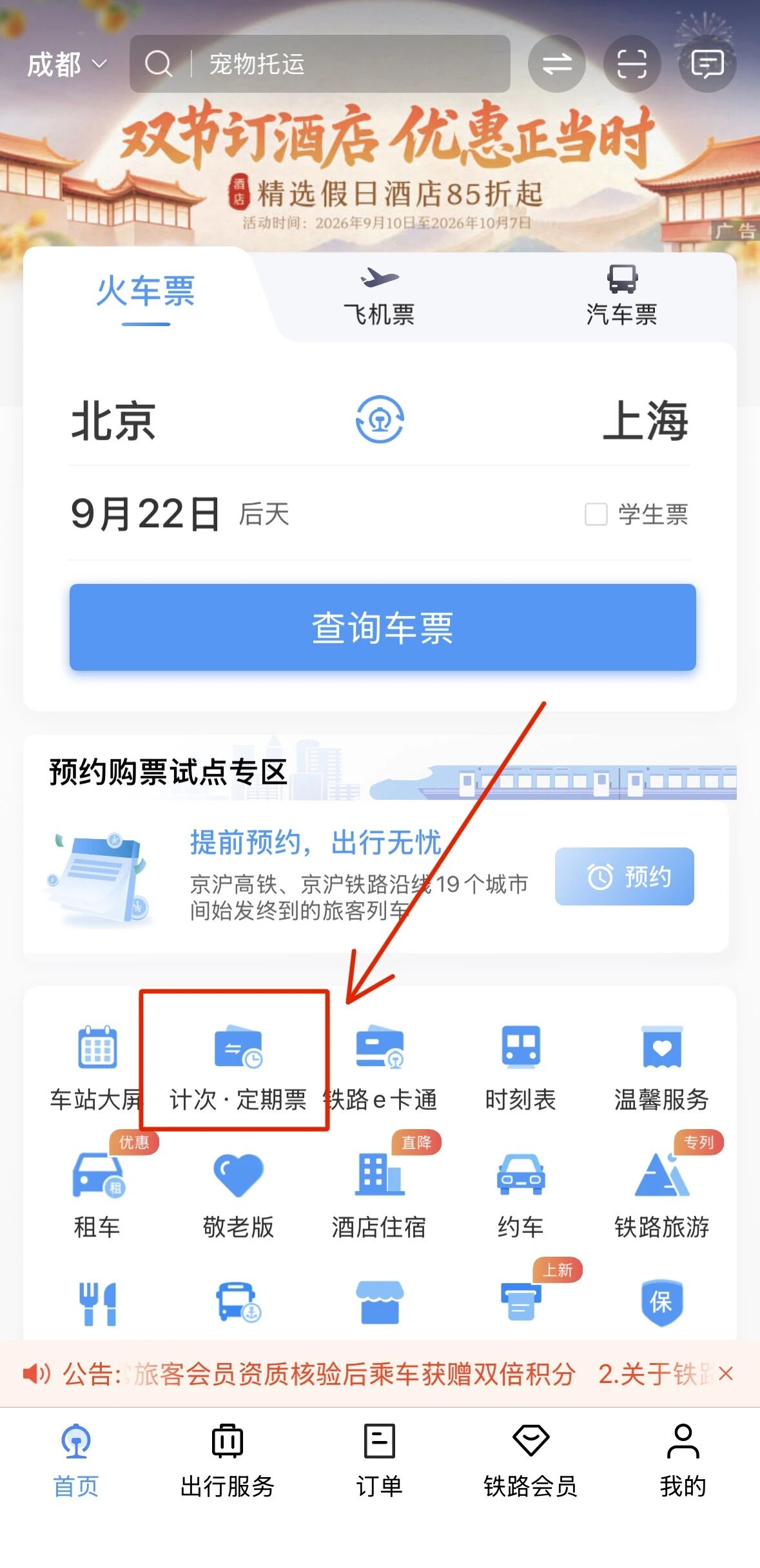Tap the 宠物托运 search box
Image resolution: width=760 pixels, height=1568 pixels.
[320, 64]
